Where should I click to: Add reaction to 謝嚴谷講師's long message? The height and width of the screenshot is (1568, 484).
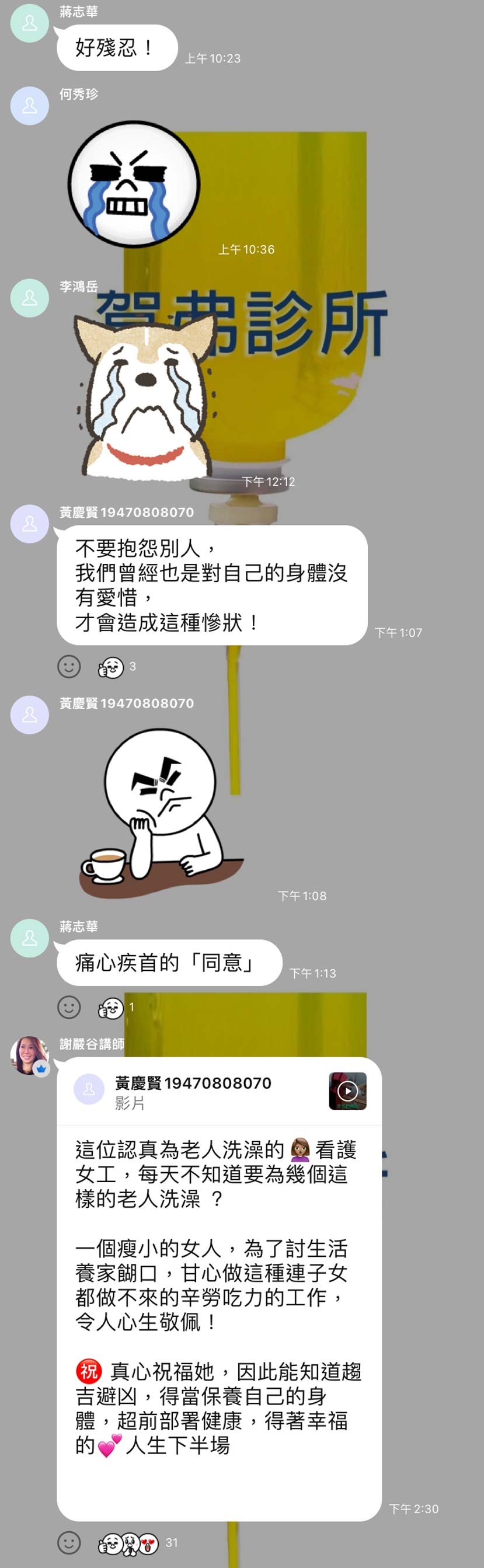(69, 1542)
